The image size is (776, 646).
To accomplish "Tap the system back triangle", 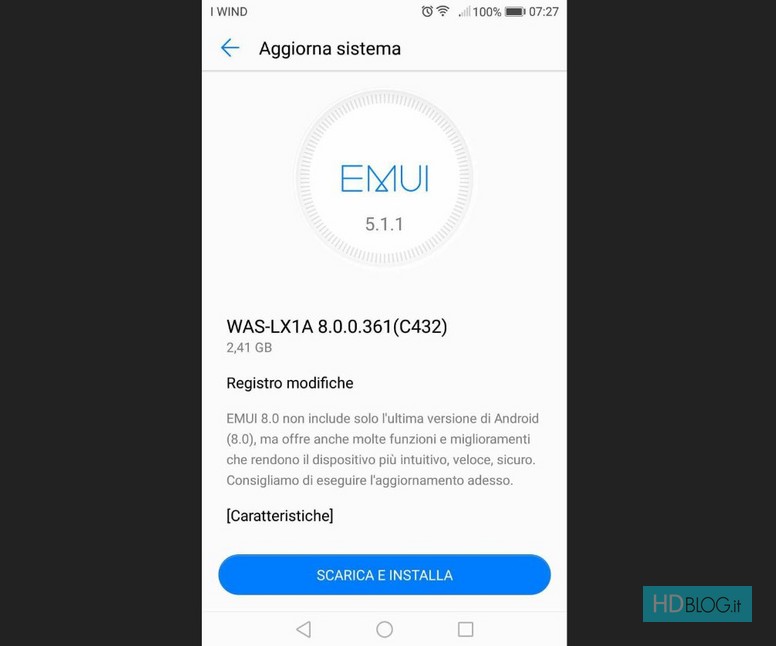I will [304, 629].
